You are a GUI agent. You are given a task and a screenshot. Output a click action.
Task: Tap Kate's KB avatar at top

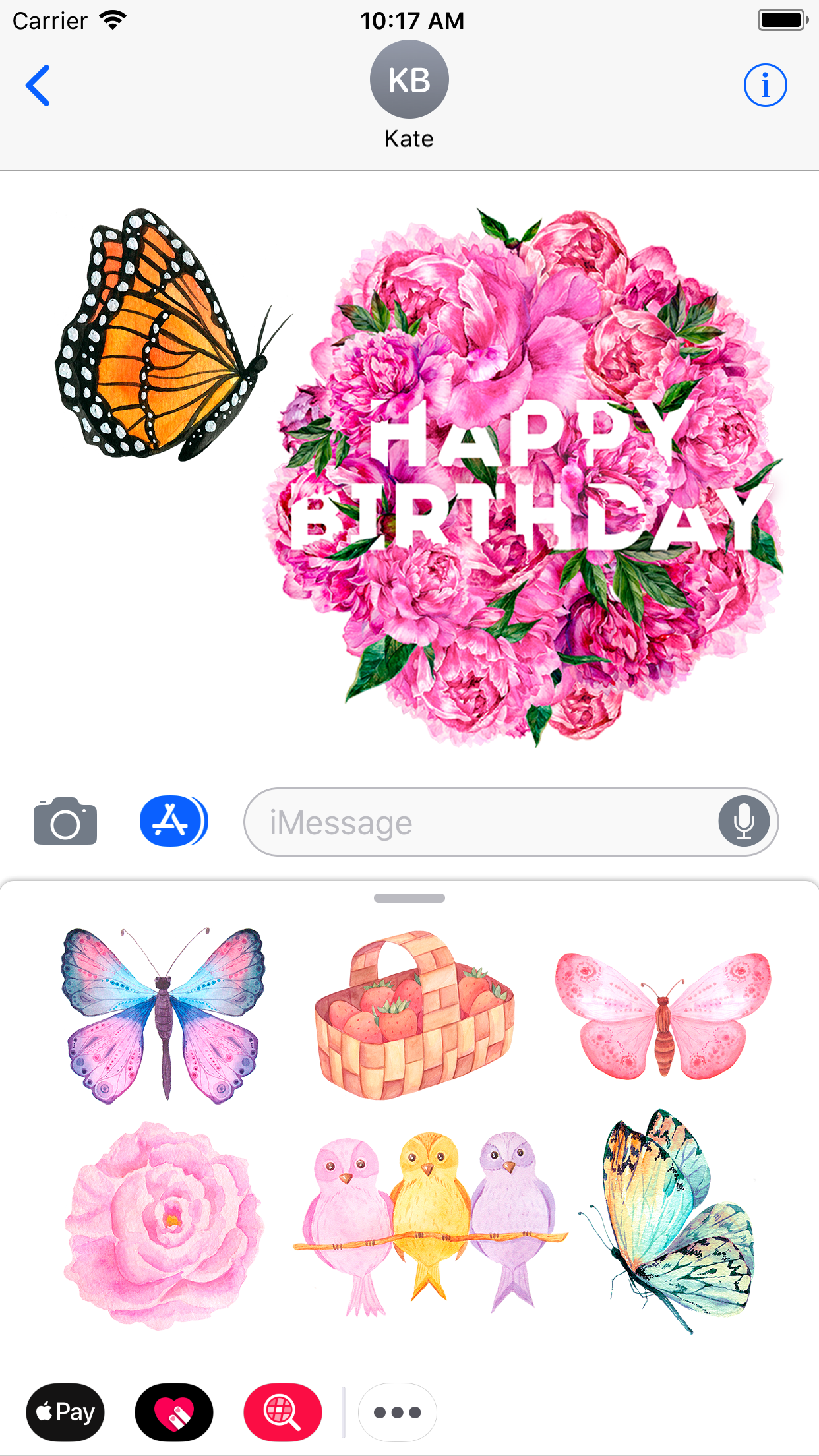pos(409,79)
